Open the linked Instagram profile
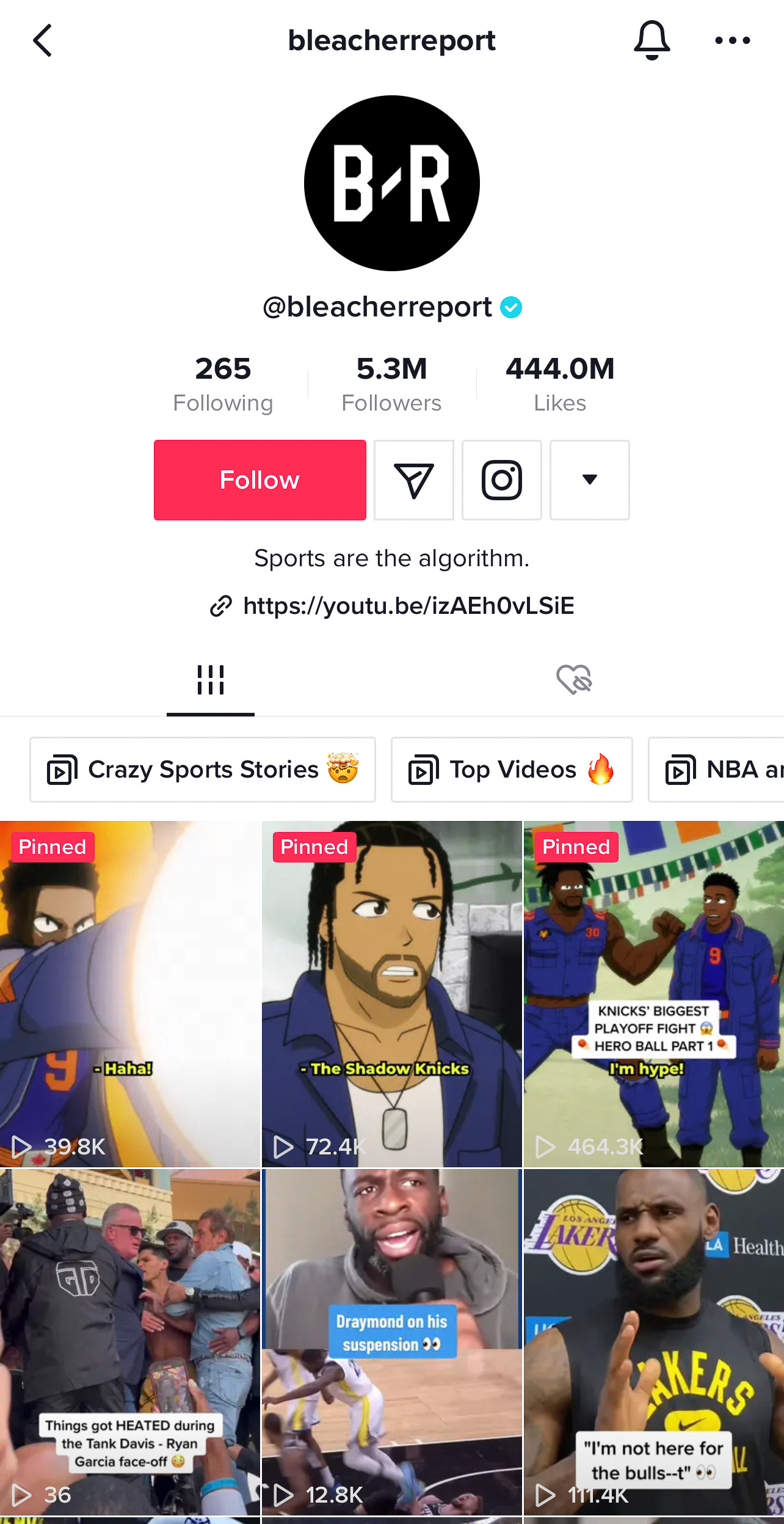 click(x=502, y=480)
